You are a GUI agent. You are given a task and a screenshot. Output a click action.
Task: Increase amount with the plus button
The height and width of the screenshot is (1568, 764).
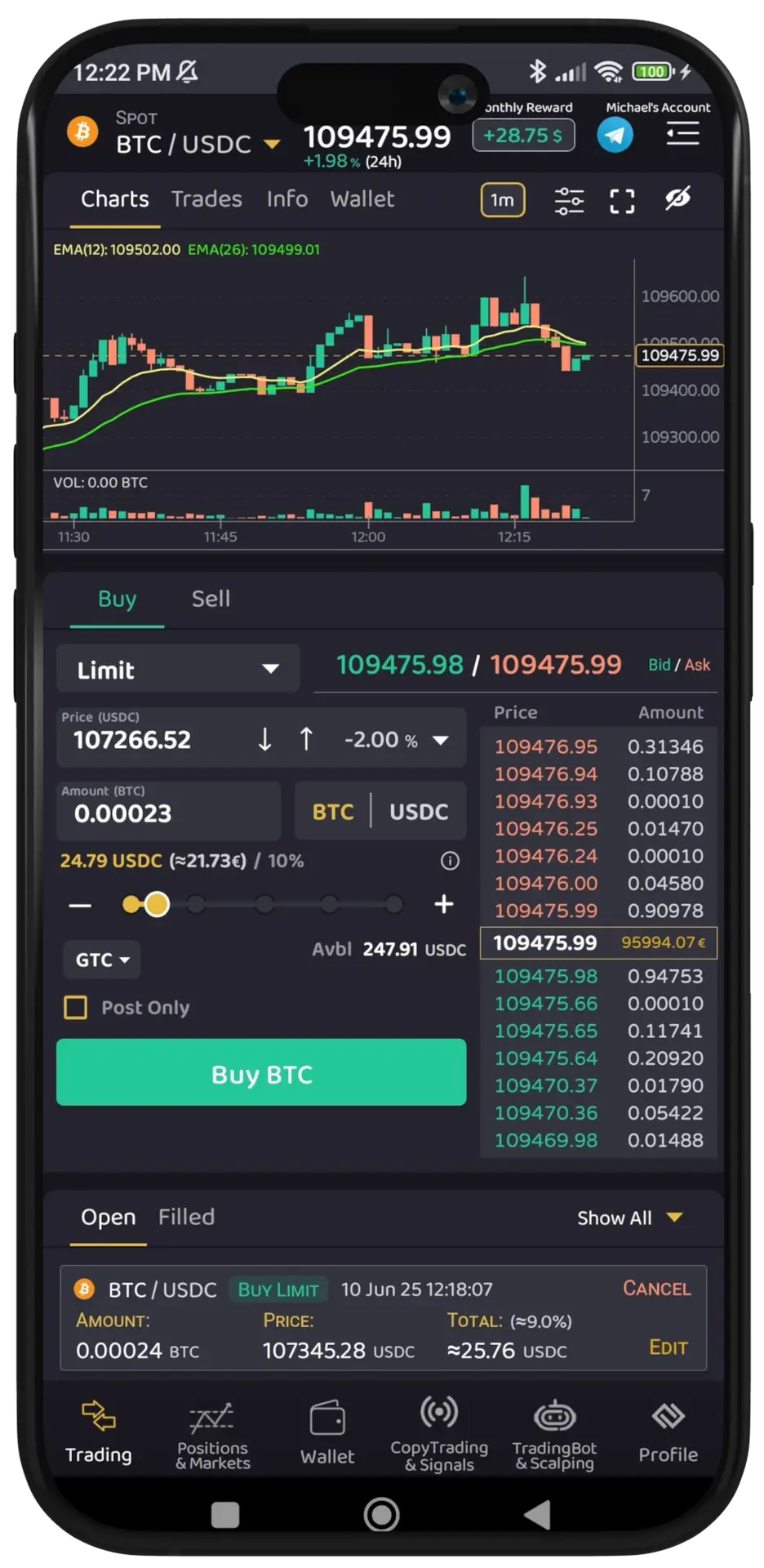coord(444,904)
